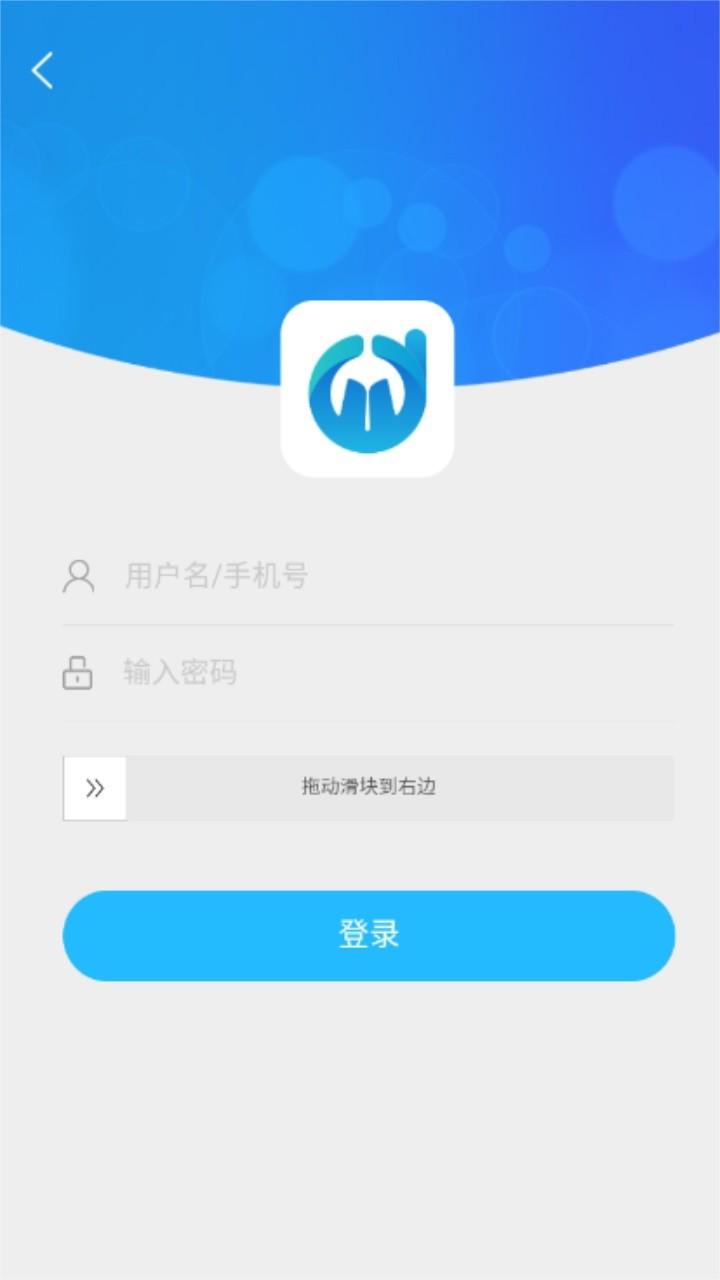Click the padlock icon beside the password field

tap(79, 672)
